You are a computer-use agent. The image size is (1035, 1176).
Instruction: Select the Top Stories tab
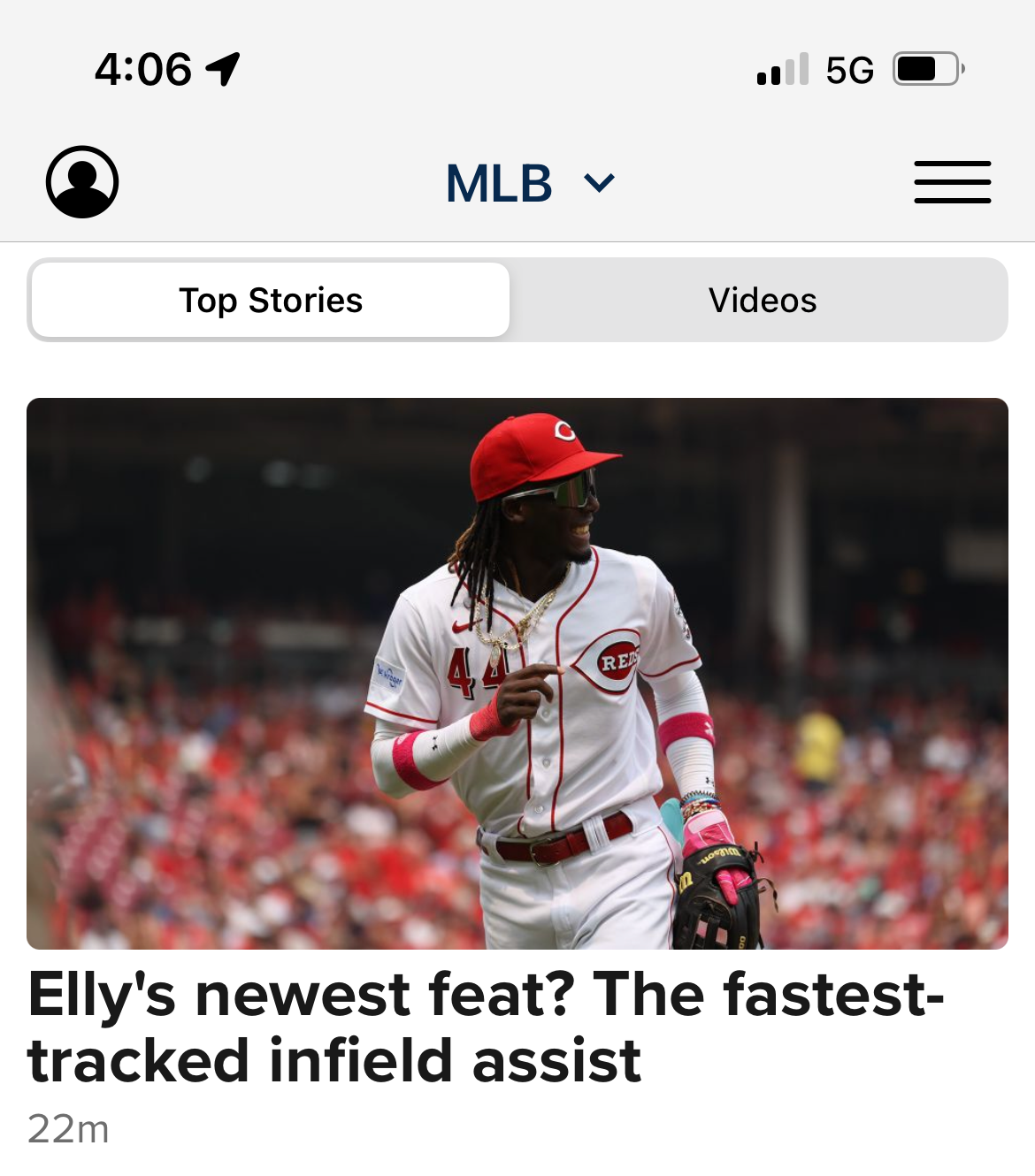point(271,301)
